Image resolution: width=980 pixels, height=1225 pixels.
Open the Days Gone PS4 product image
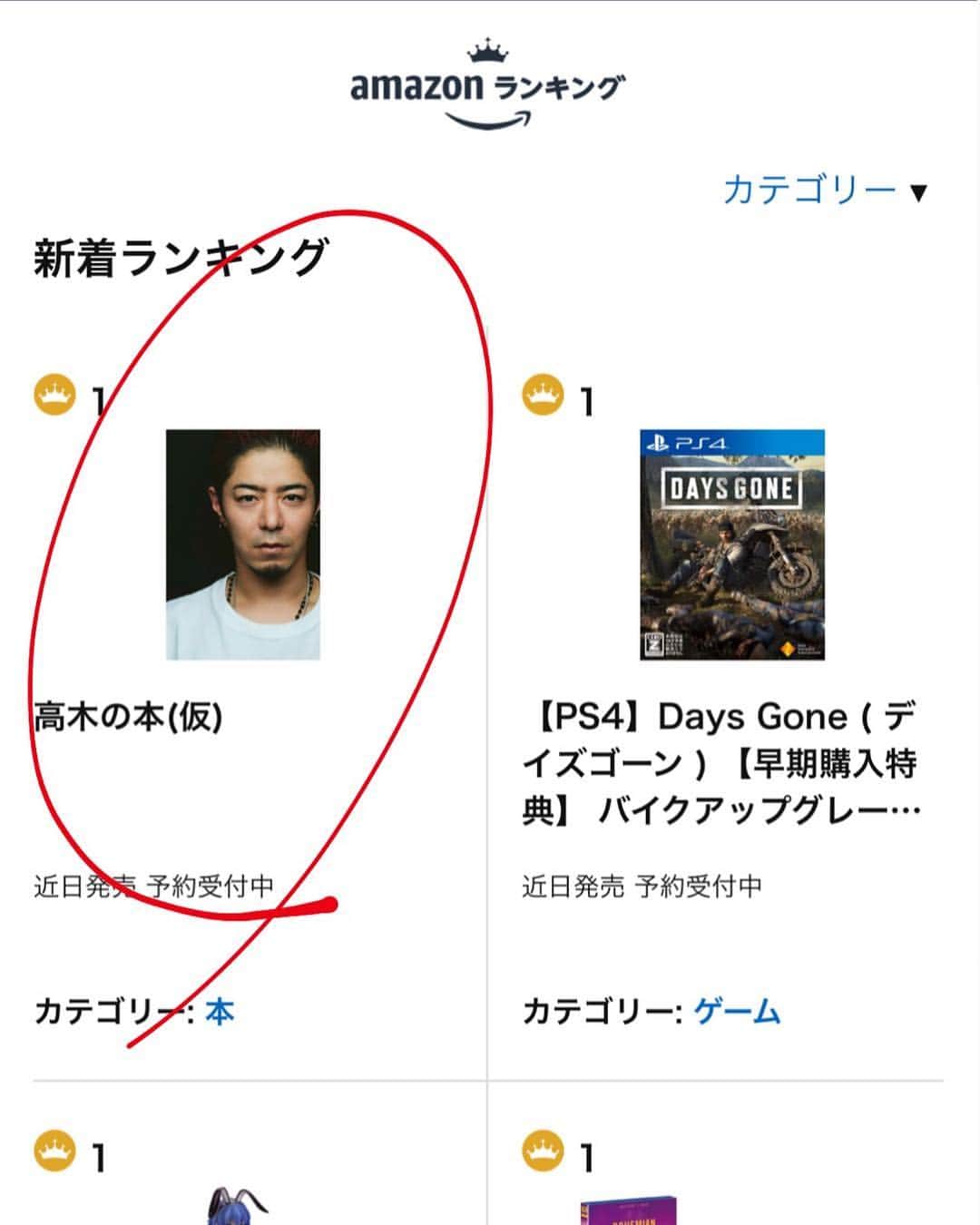tap(732, 544)
